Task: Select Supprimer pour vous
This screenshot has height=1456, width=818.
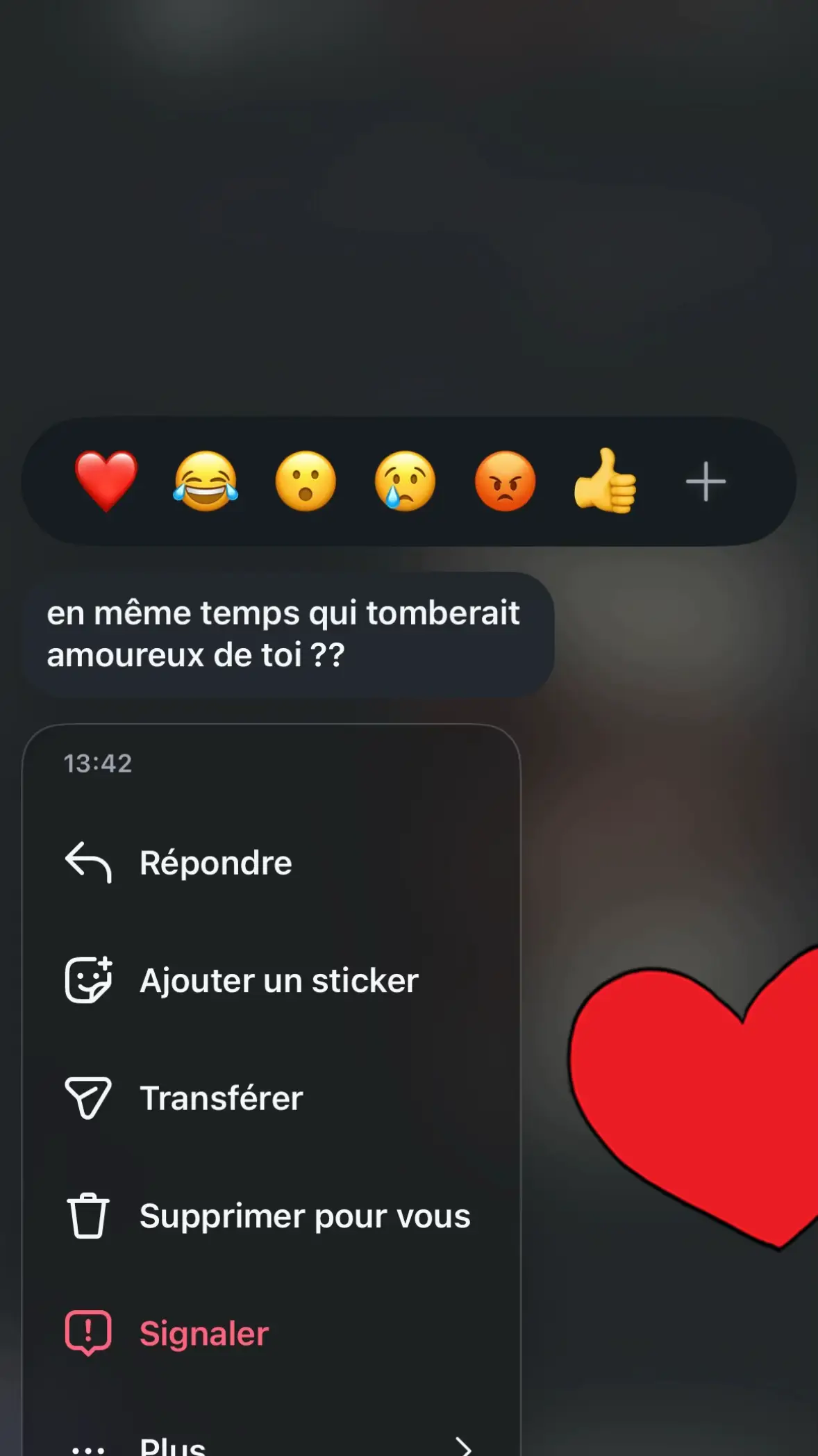Action: [x=272, y=1216]
